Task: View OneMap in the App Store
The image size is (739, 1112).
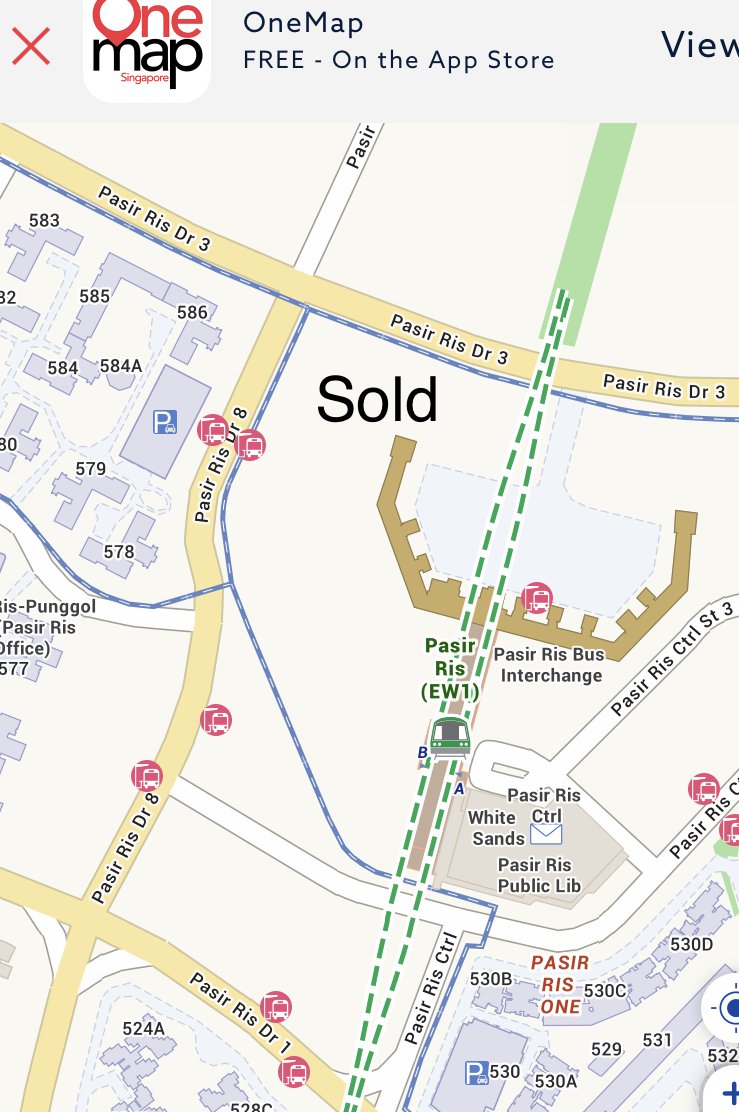Action: (699, 44)
